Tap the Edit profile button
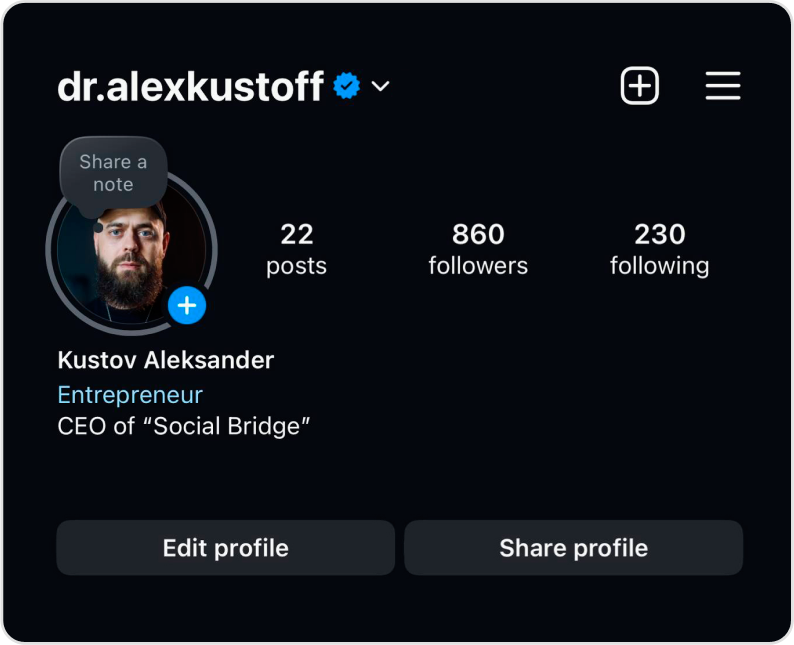 (225, 548)
